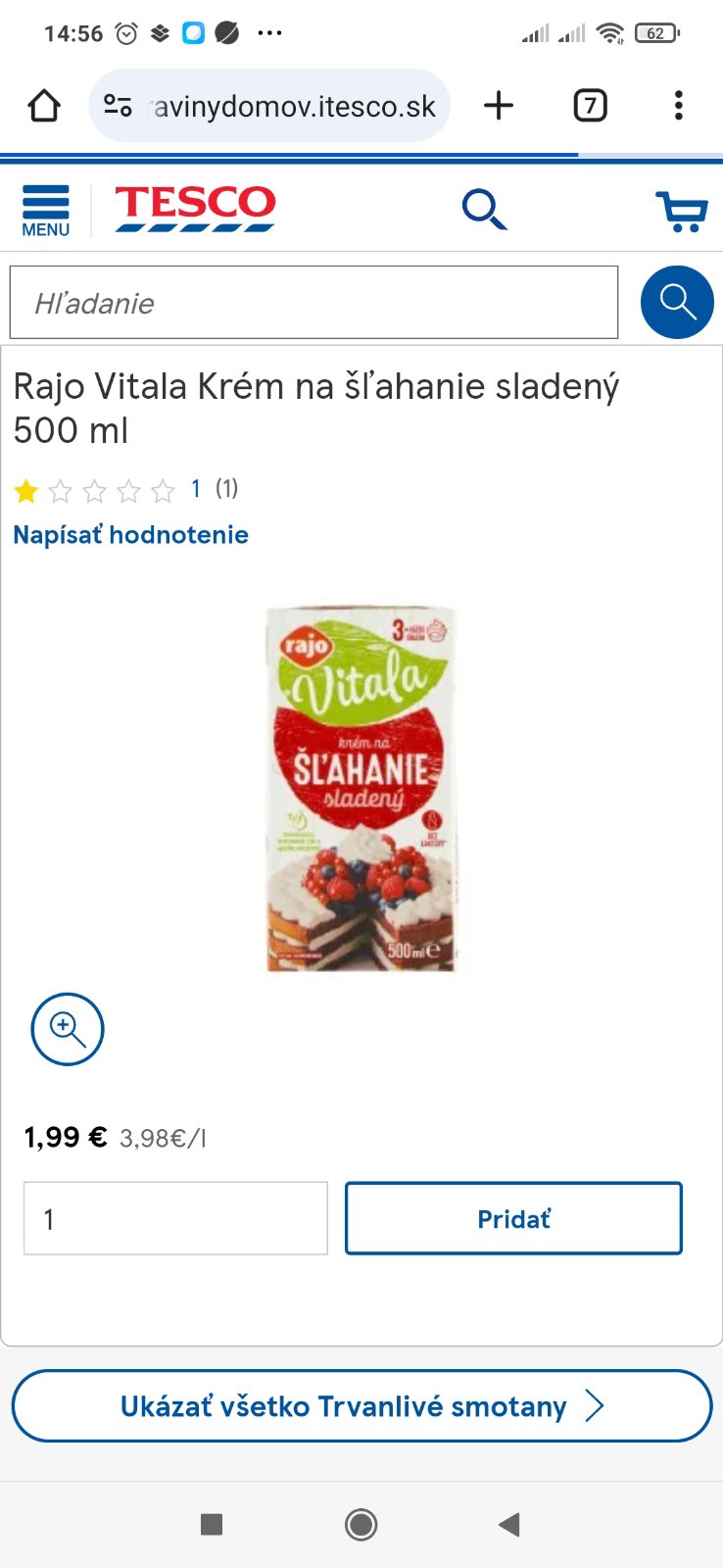Screen dimensions: 723x1568
Task: Open the browser overflow menu
Action: pos(678,106)
